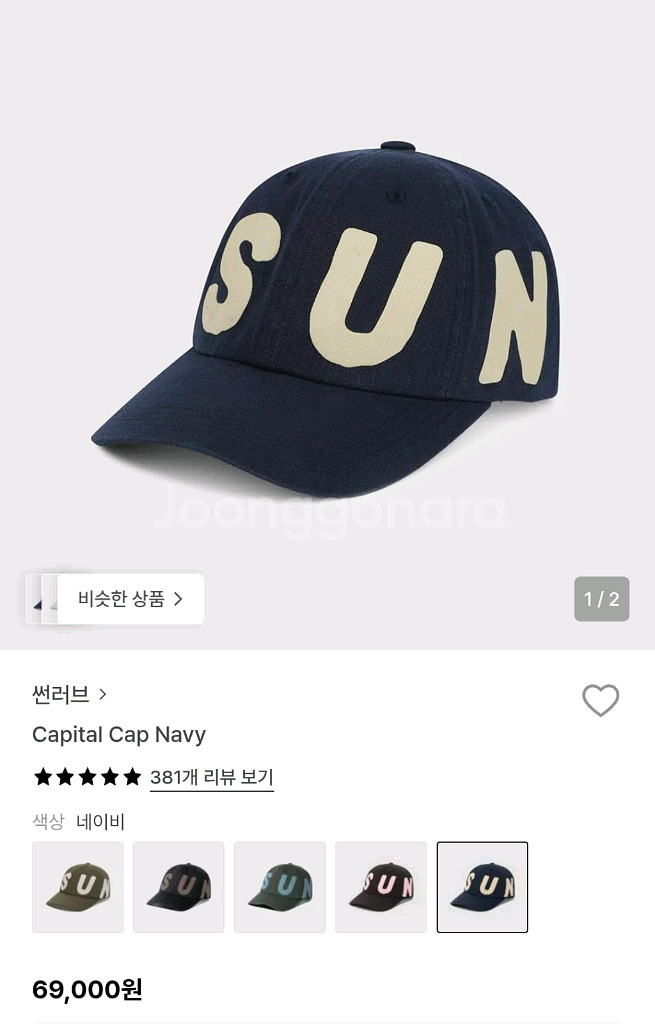Open the 비슷한 상품 similar products button
Image resolution: width=655 pixels, height=1024 pixels.
click(x=130, y=599)
